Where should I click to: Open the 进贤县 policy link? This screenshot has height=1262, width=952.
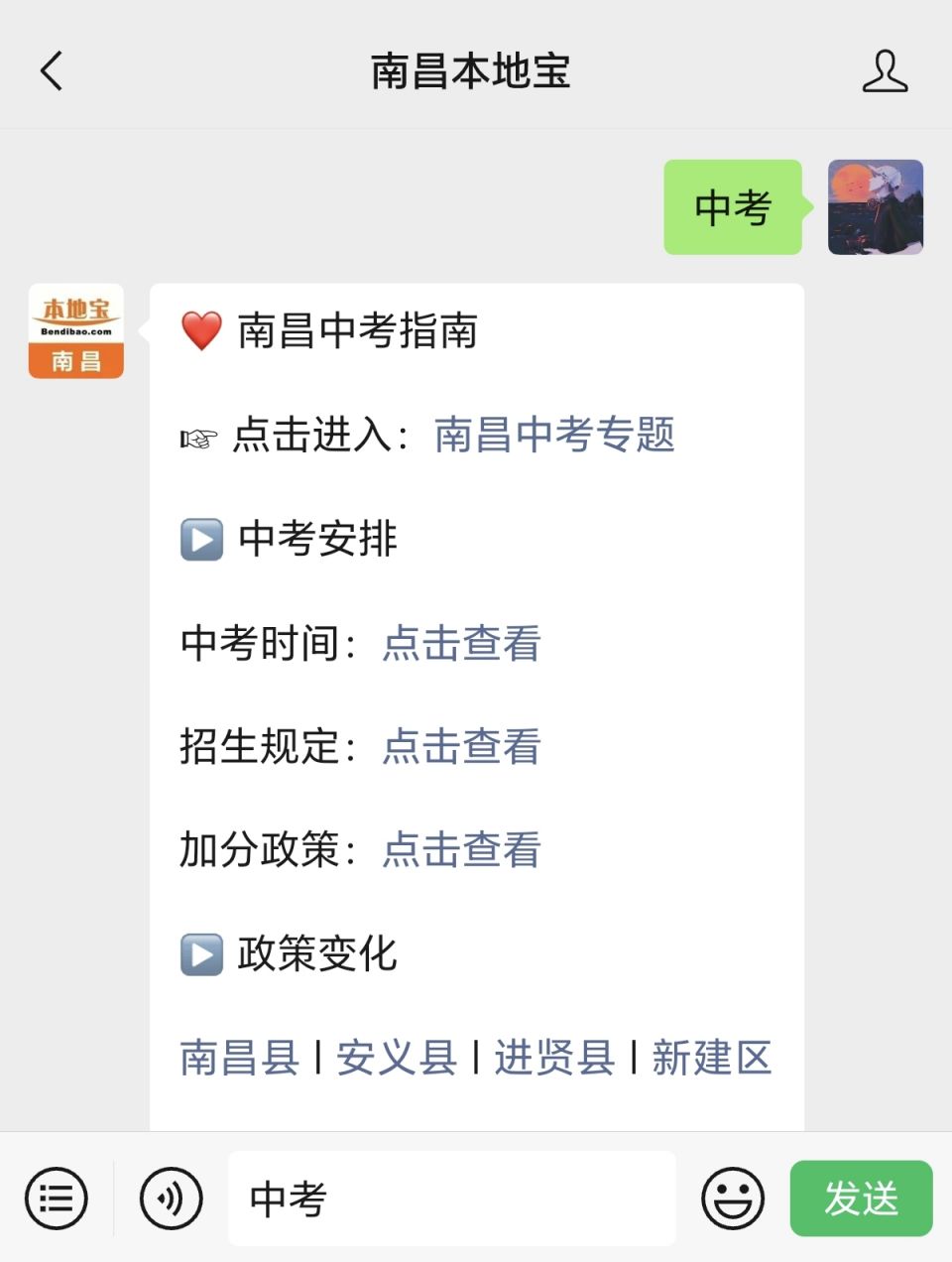553,1058
